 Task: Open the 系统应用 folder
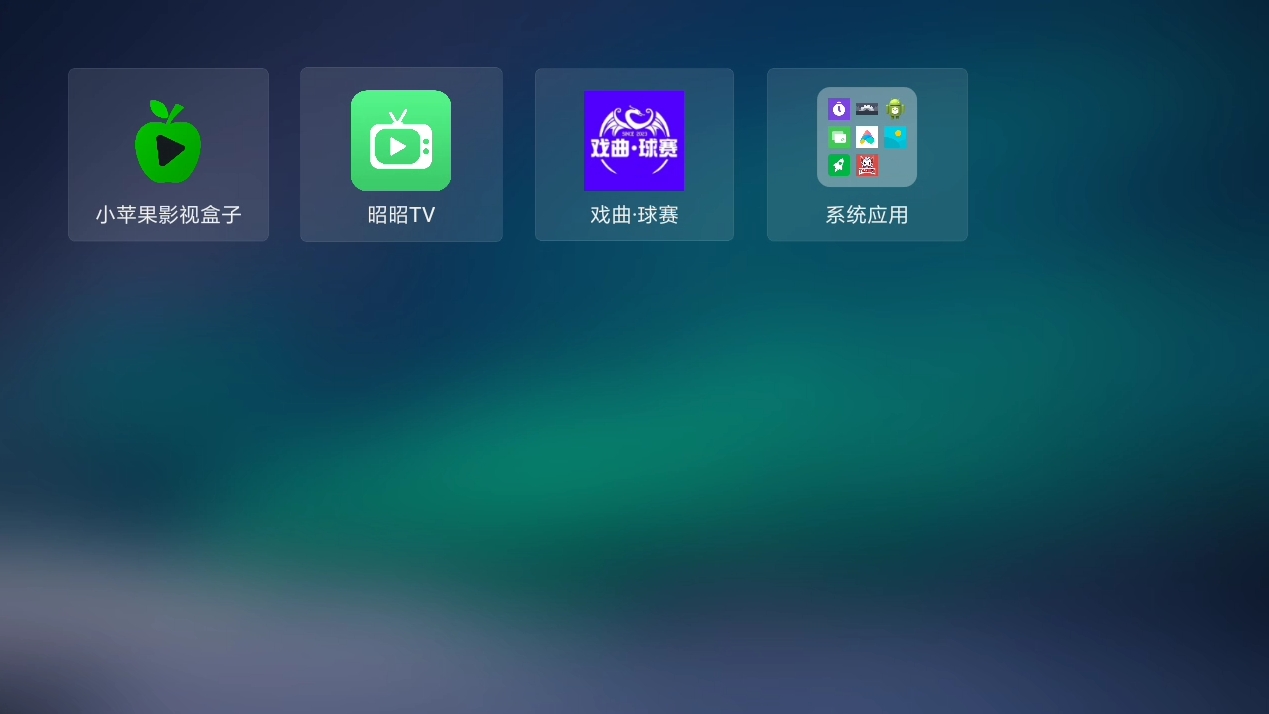click(867, 154)
